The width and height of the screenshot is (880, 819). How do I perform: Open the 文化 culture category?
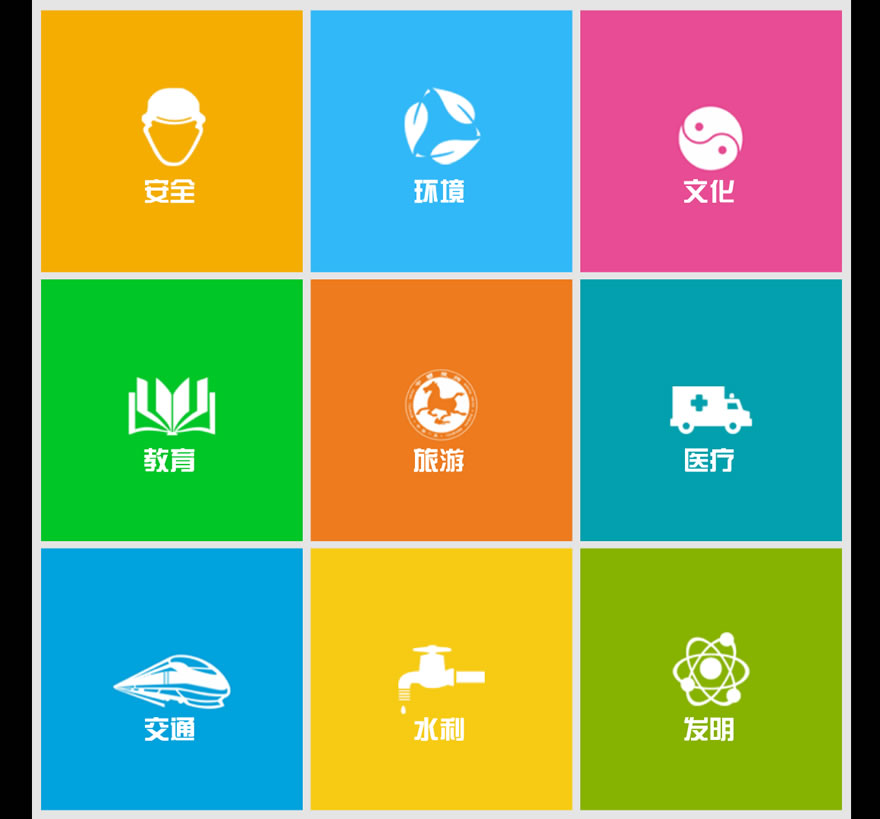click(x=710, y=141)
